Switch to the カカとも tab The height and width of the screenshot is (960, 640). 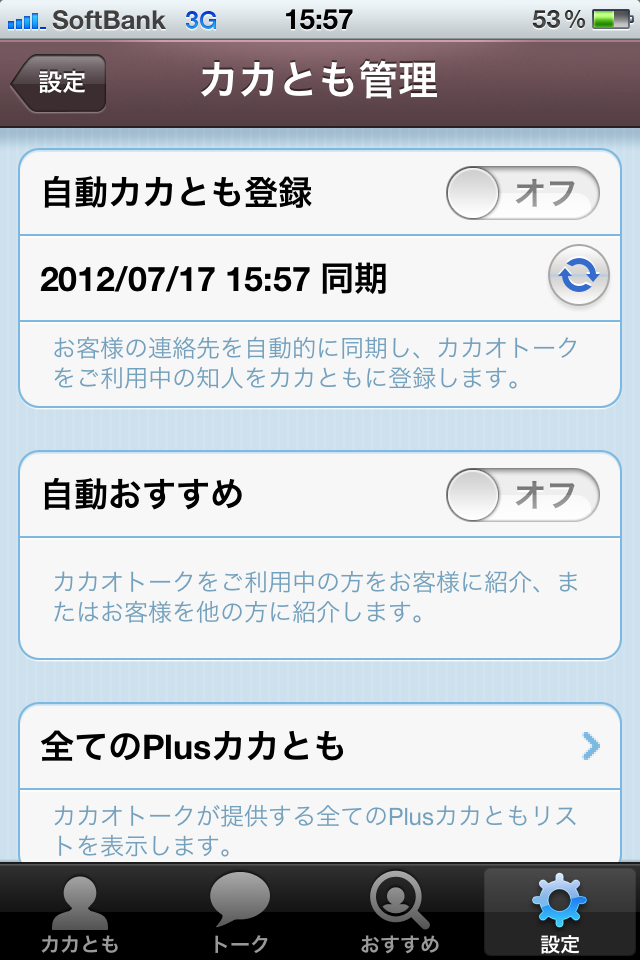pos(80,914)
